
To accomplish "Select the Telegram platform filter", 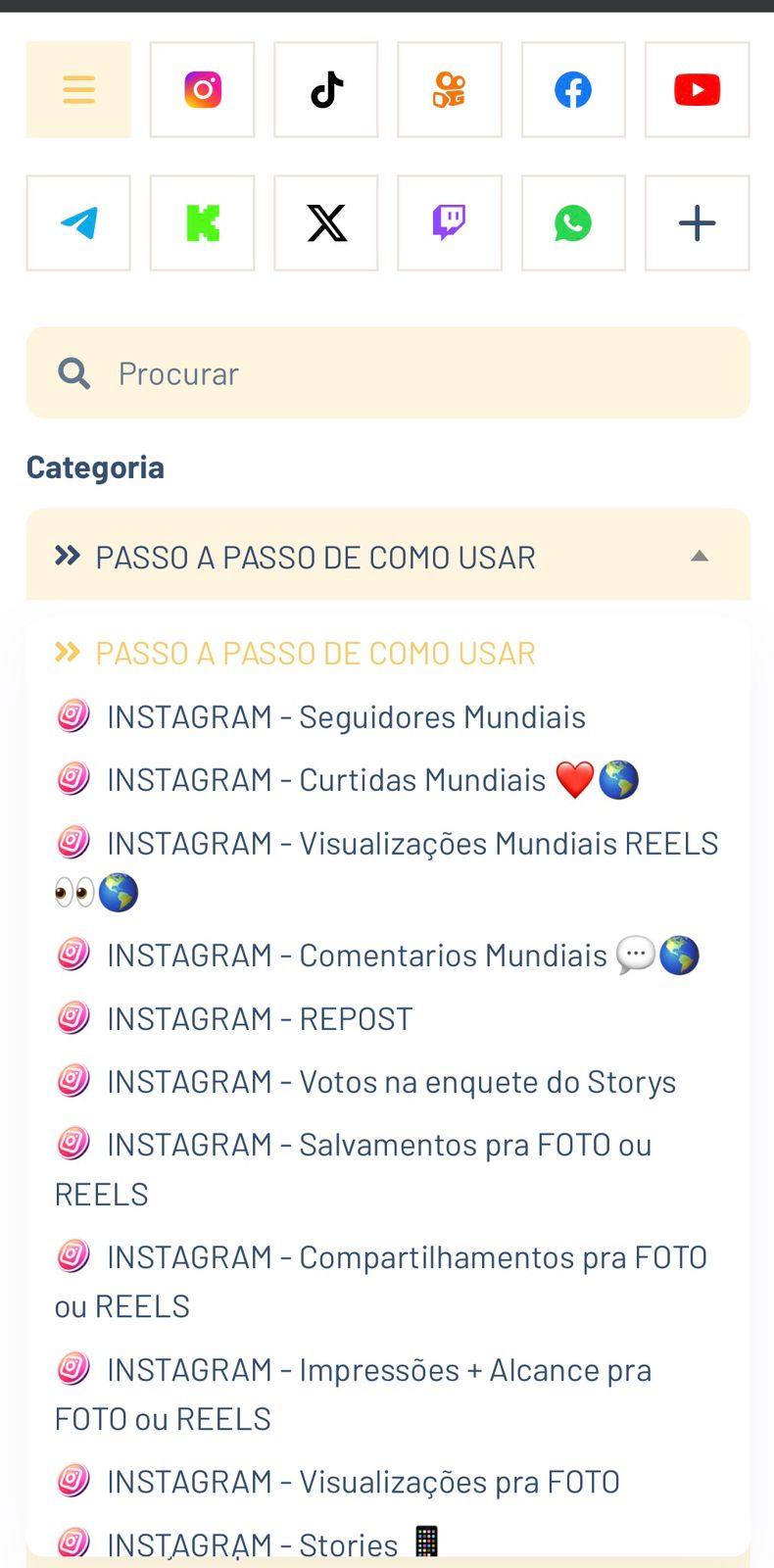I will pos(78,223).
